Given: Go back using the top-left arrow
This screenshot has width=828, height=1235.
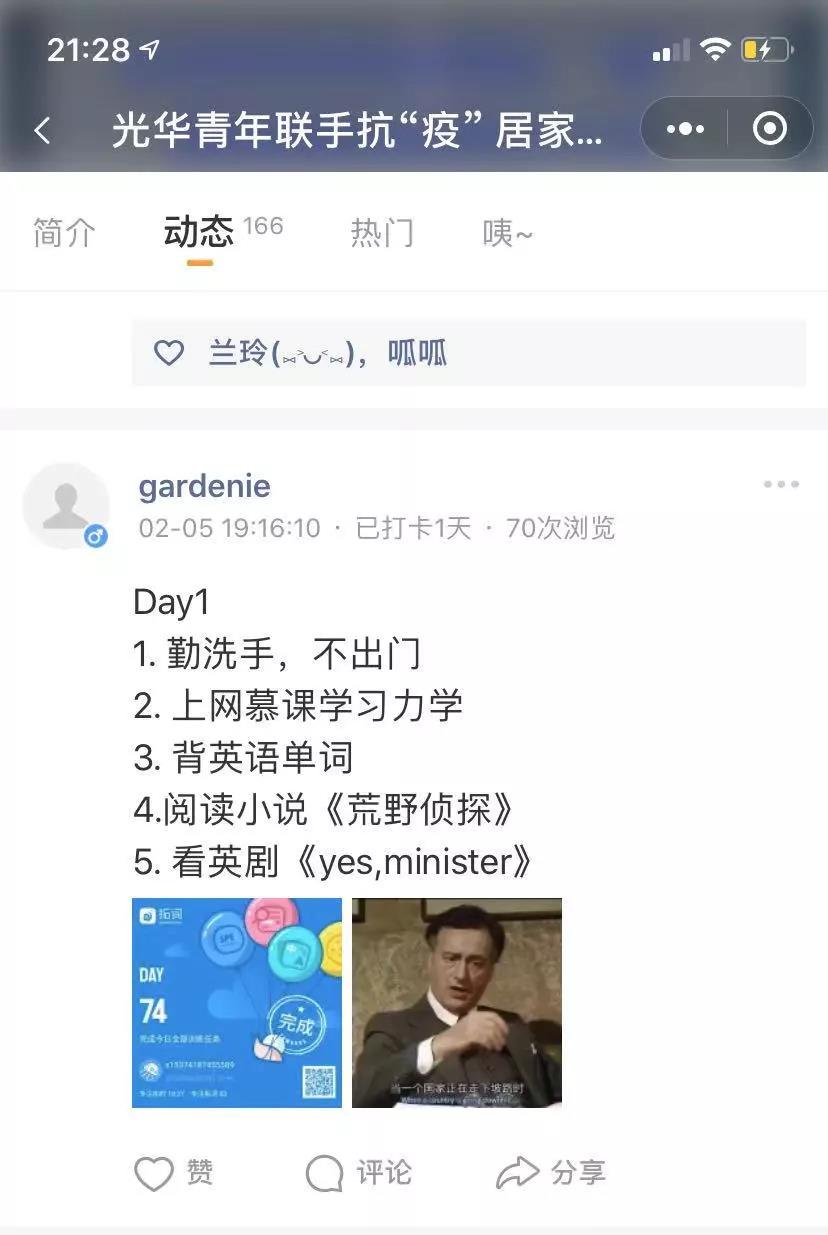Looking at the screenshot, I should [x=42, y=130].
